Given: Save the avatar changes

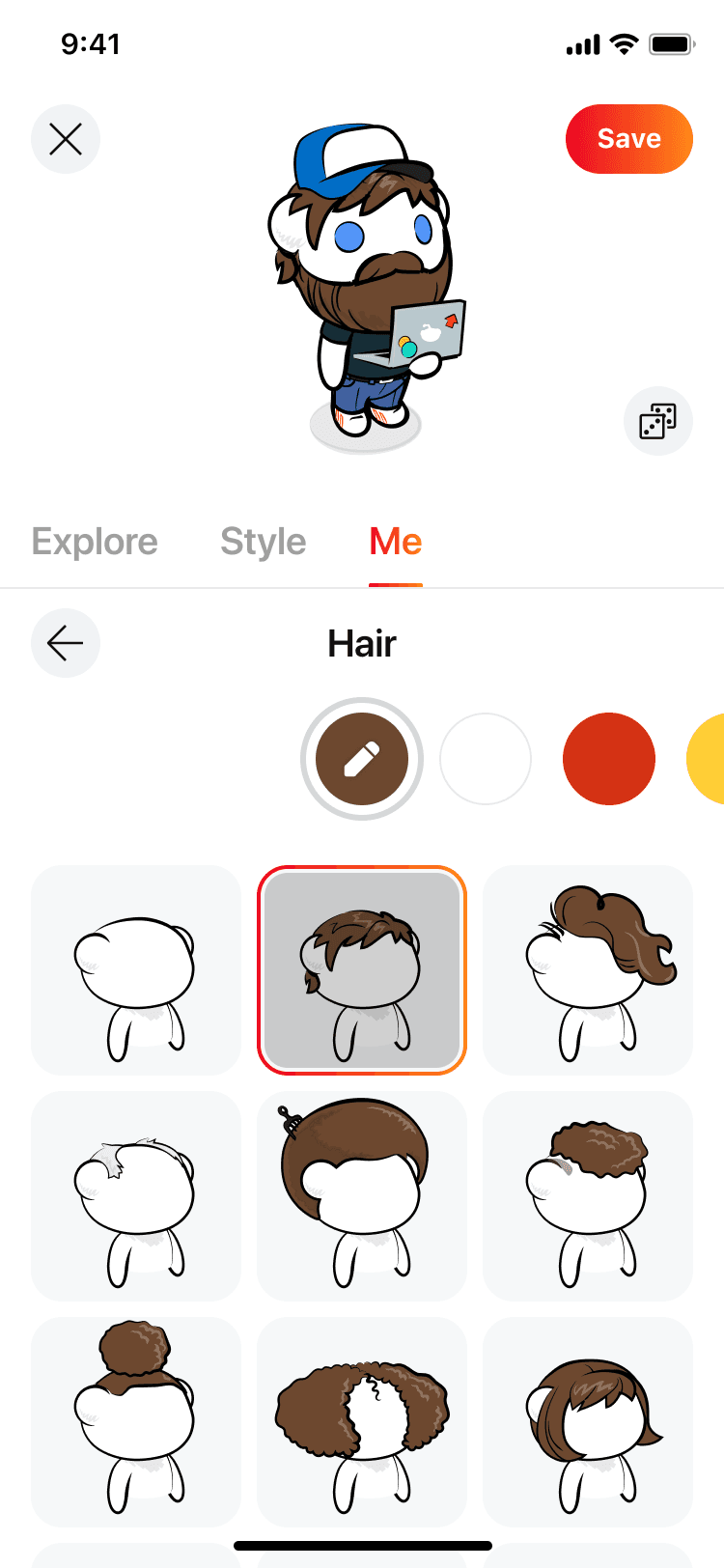Looking at the screenshot, I should [x=628, y=139].
